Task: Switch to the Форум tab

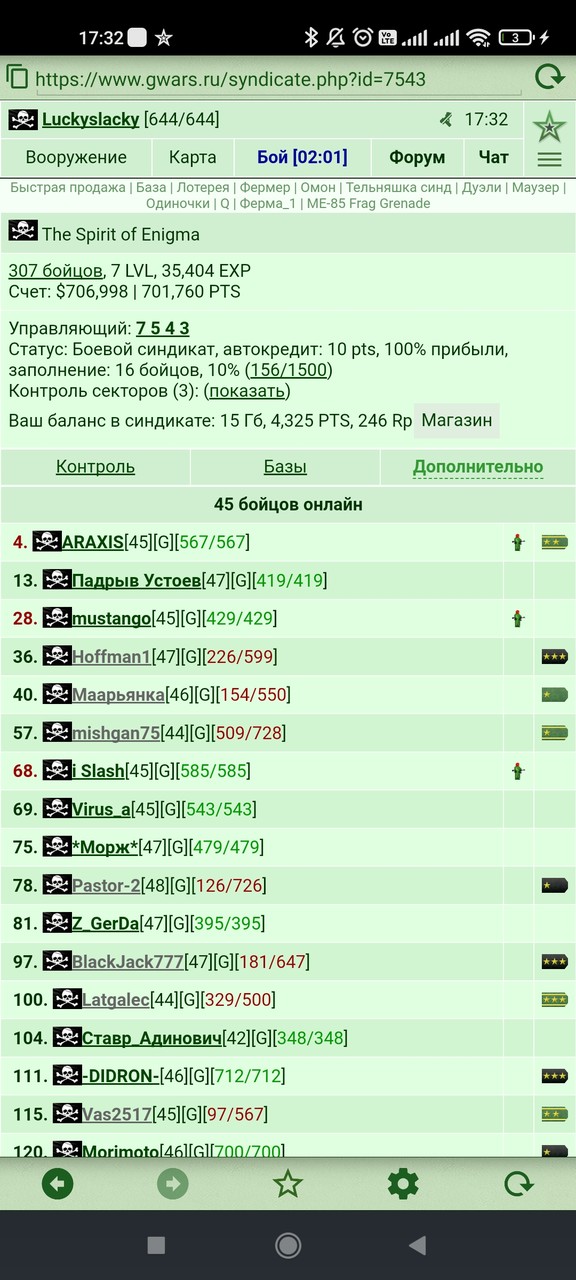Action: (417, 157)
